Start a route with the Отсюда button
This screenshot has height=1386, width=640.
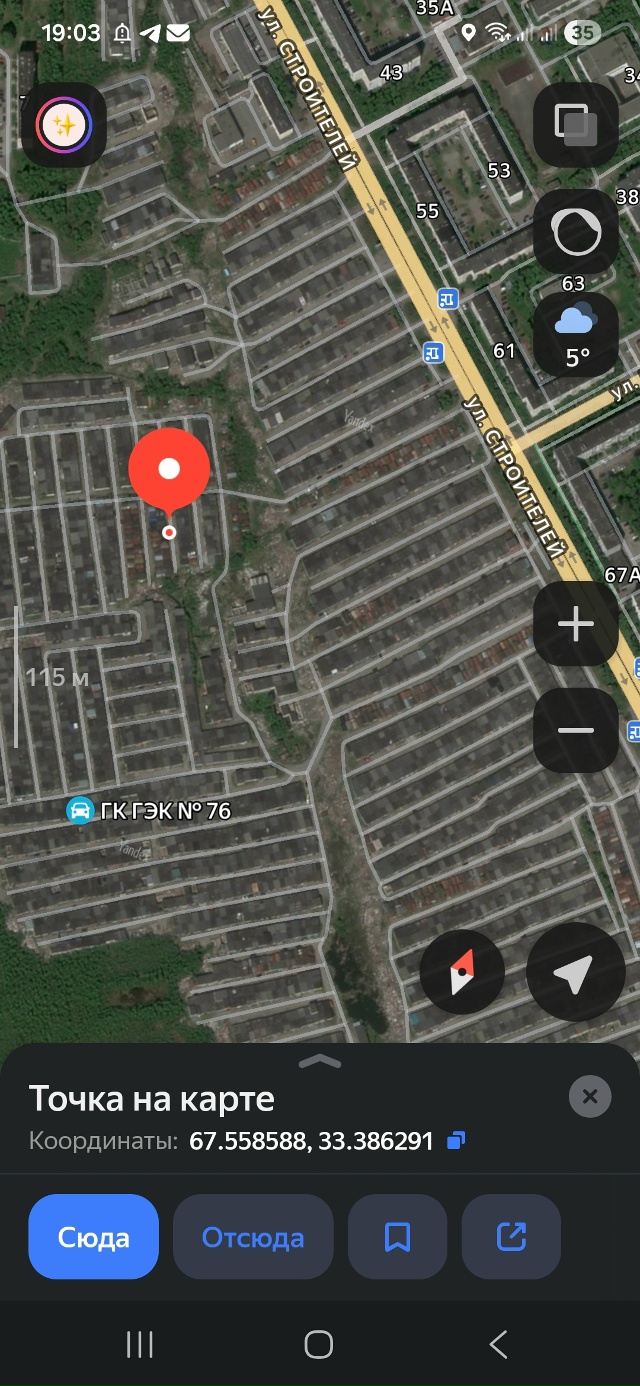[x=253, y=1237]
